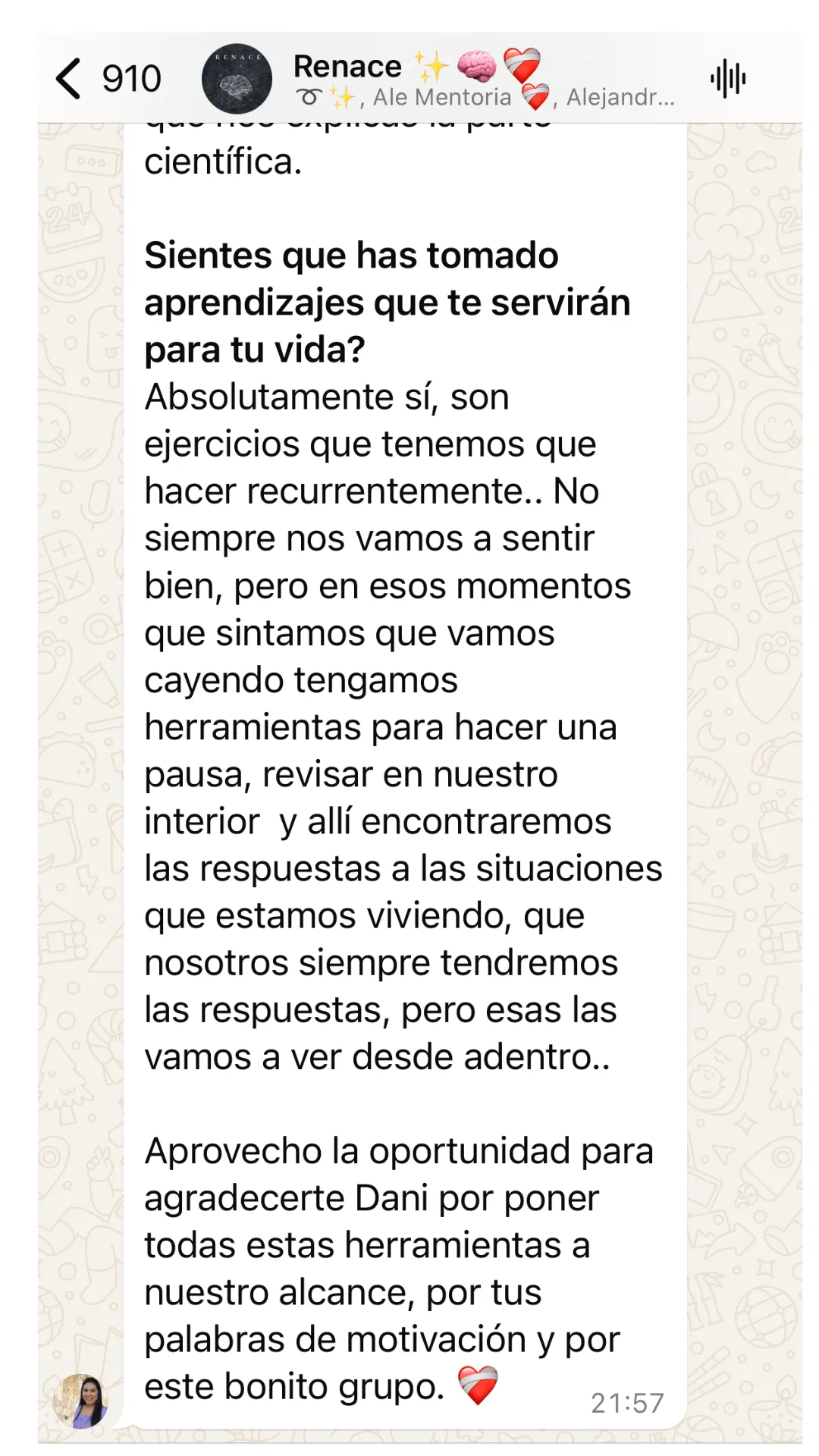Tap the Renace group profile picture
The height and width of the screenshot is (1456, 819).
237,79
